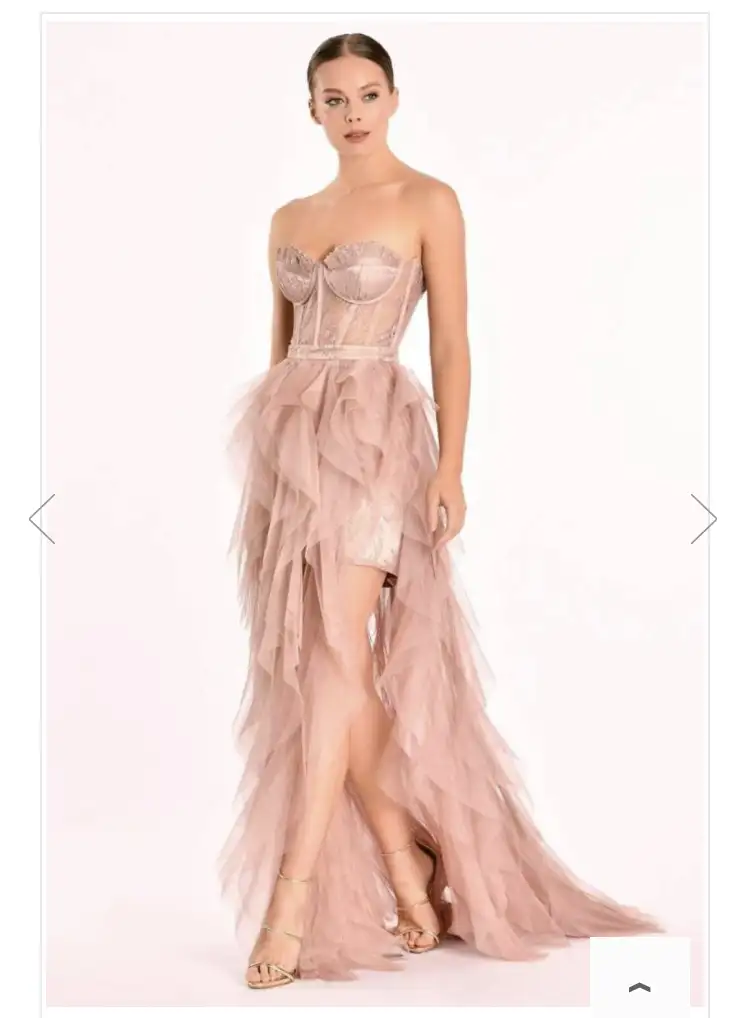This screenshot has height=1018, width=750.
Task: Show the next product image
Action: (x=703, y=519)
